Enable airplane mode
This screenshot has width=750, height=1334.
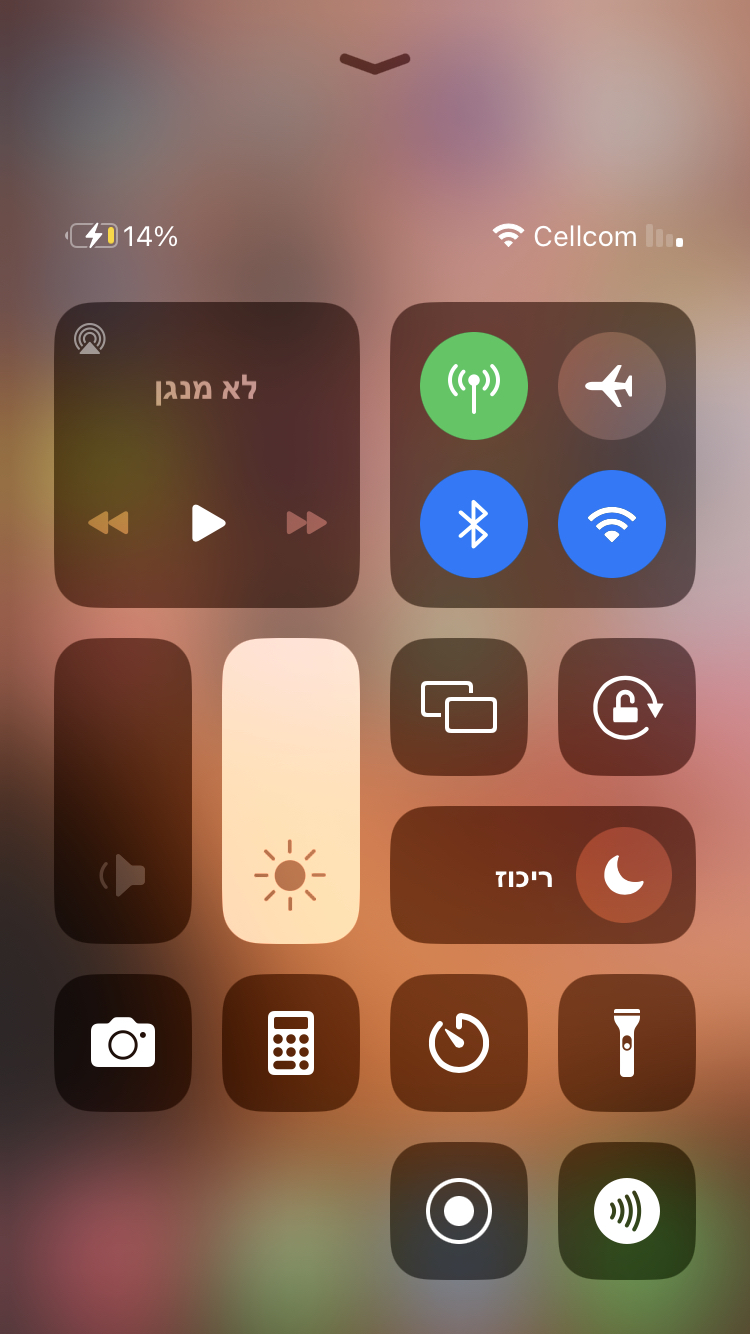coord(611,386)
